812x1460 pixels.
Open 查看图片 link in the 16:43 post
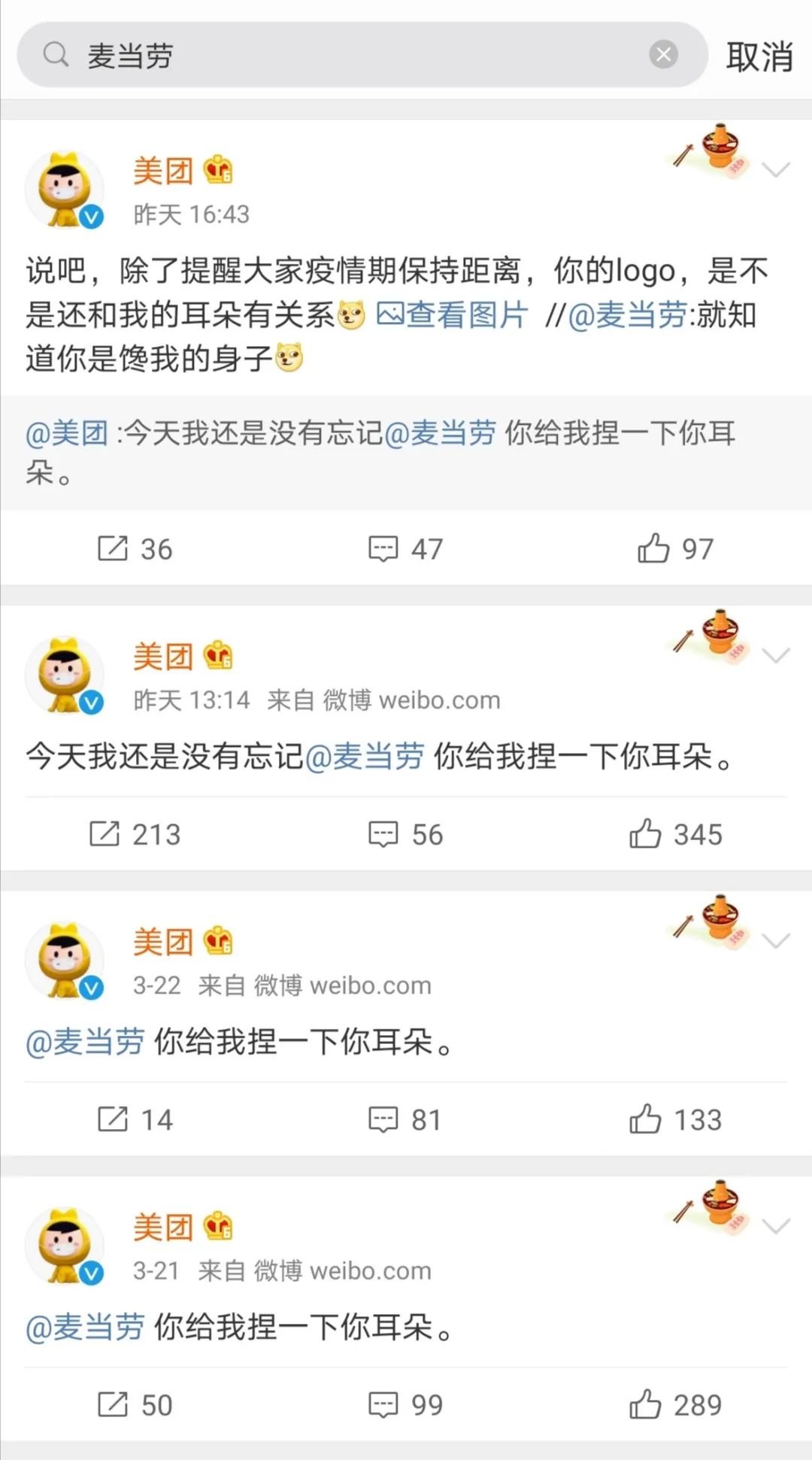coord(452,315)
